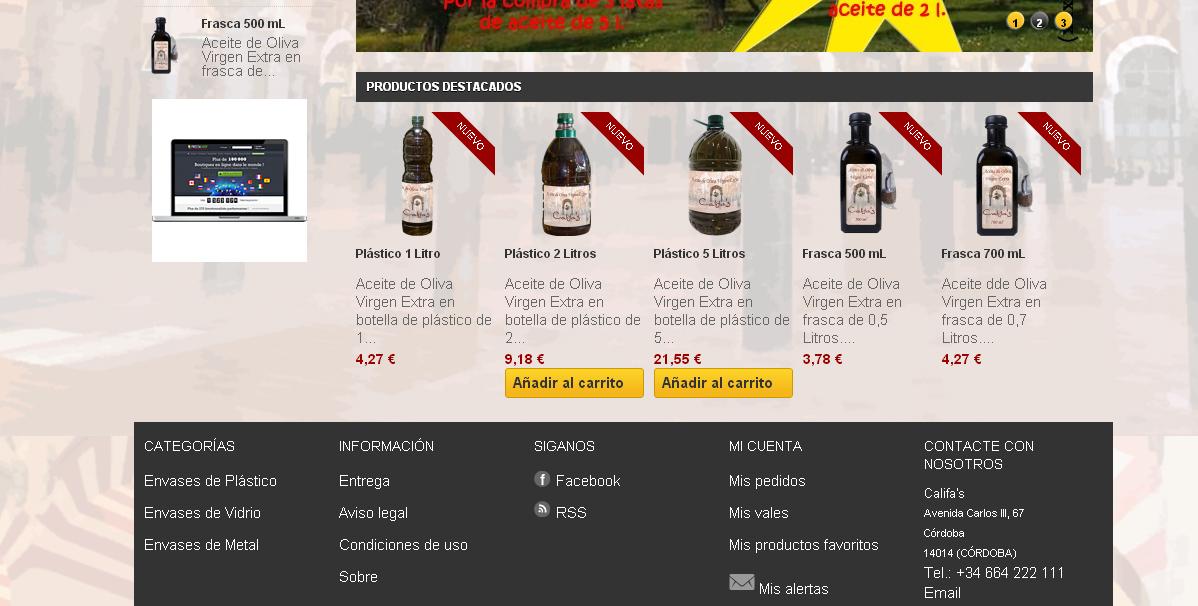Open Mis alertas
Image resolution: width=1198 pixels, height=606 pixels.
pos(793,589)
